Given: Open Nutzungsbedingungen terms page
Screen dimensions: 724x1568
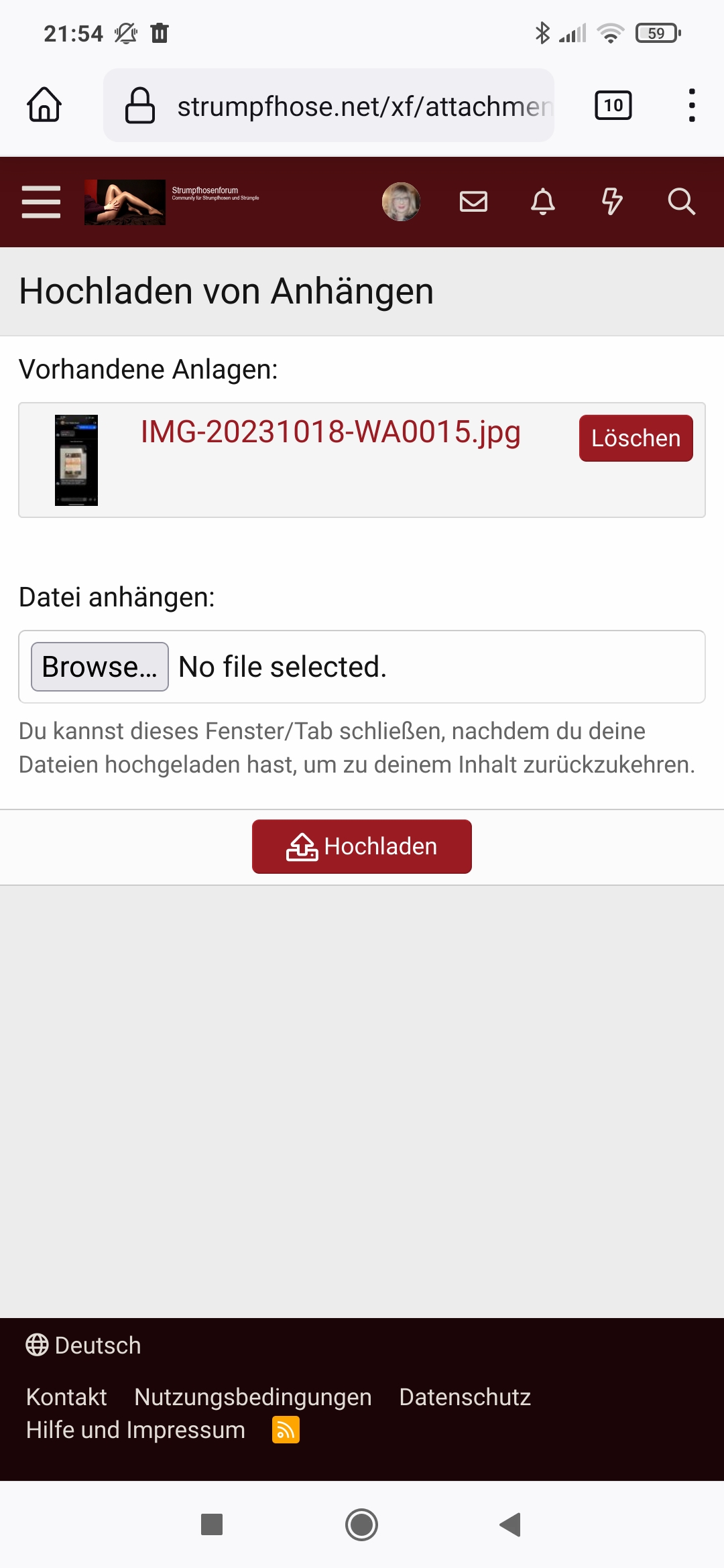Looking at the screenshot, I should pyautogui.click(x=253, y=1397).
